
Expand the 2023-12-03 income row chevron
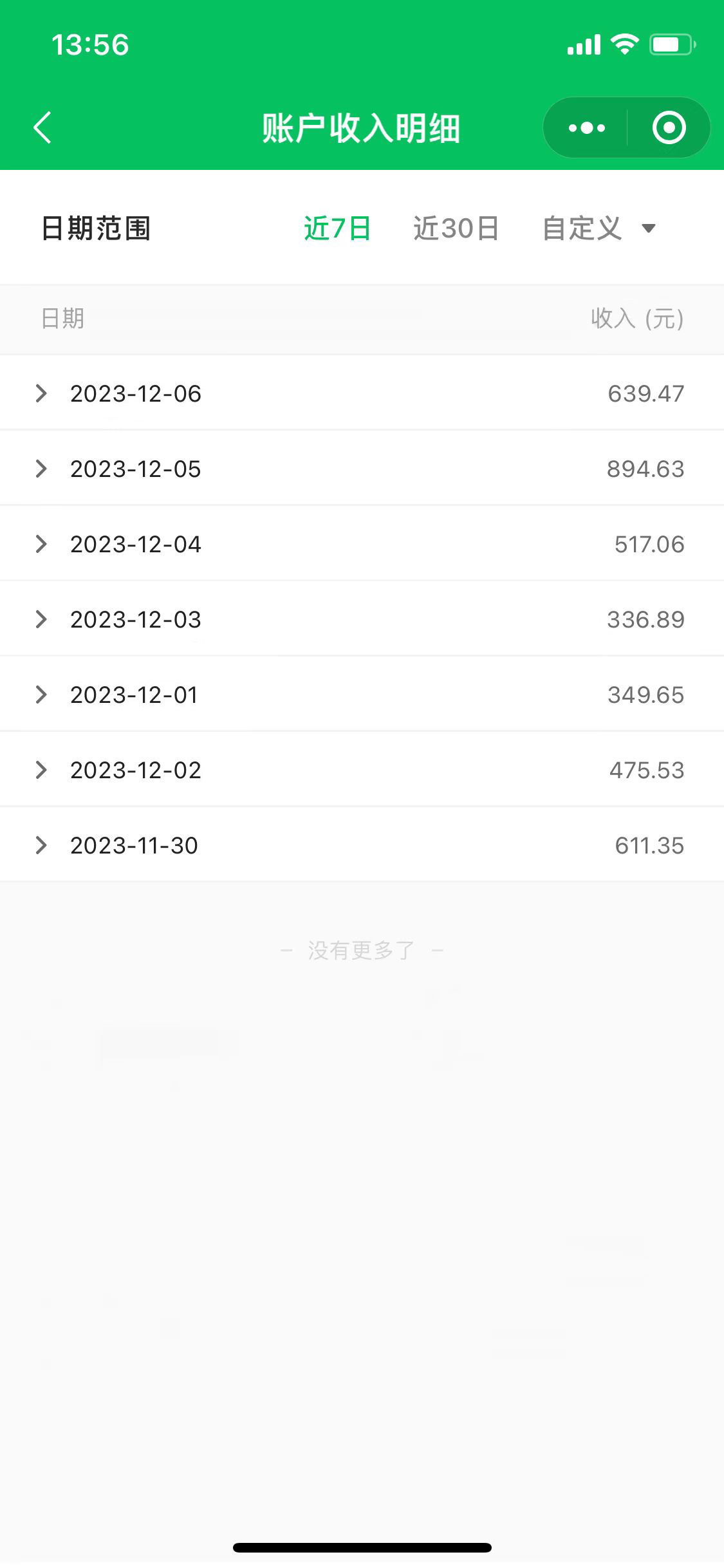point(41,619)
